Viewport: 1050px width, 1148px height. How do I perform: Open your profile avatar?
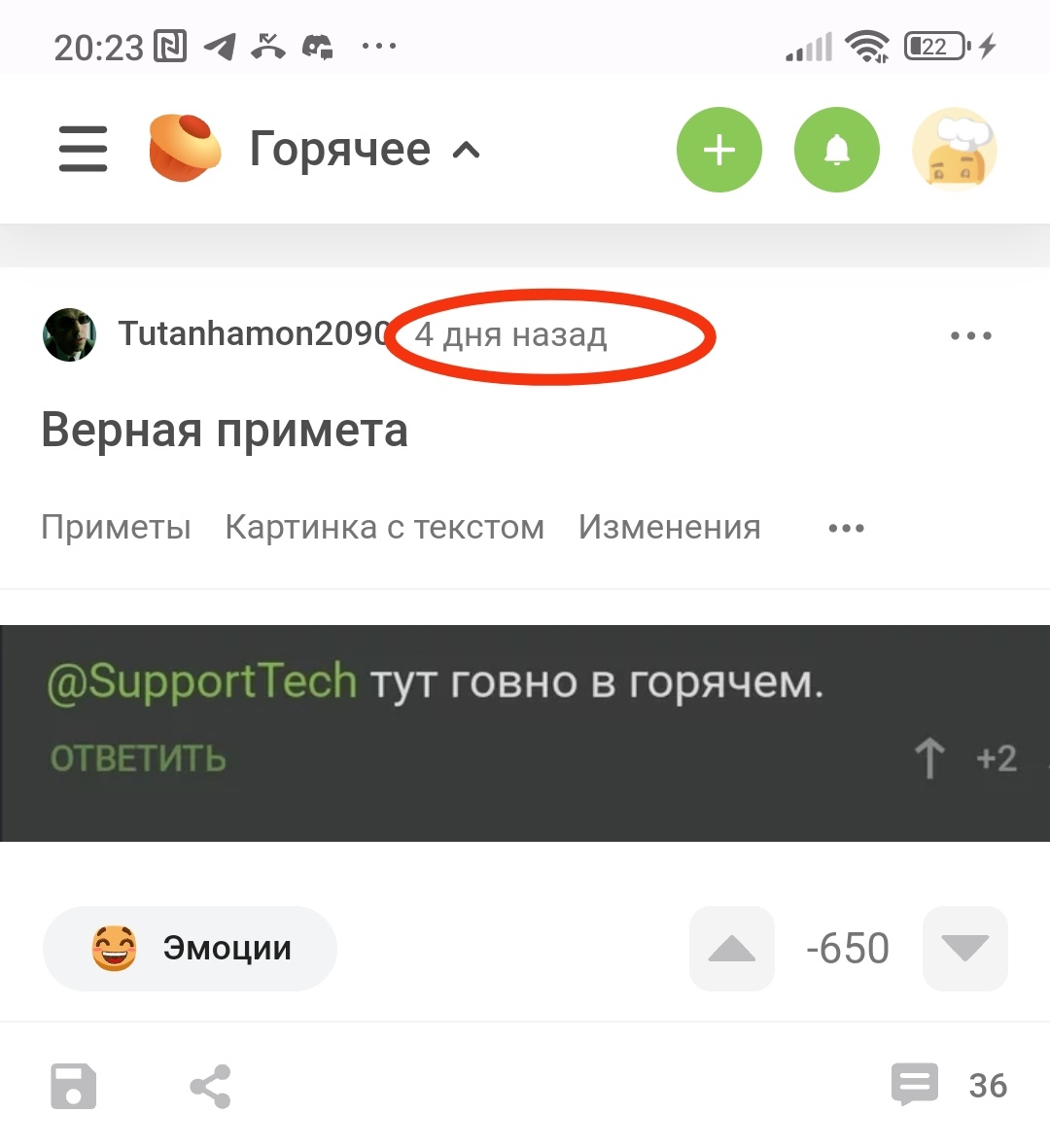955,150
